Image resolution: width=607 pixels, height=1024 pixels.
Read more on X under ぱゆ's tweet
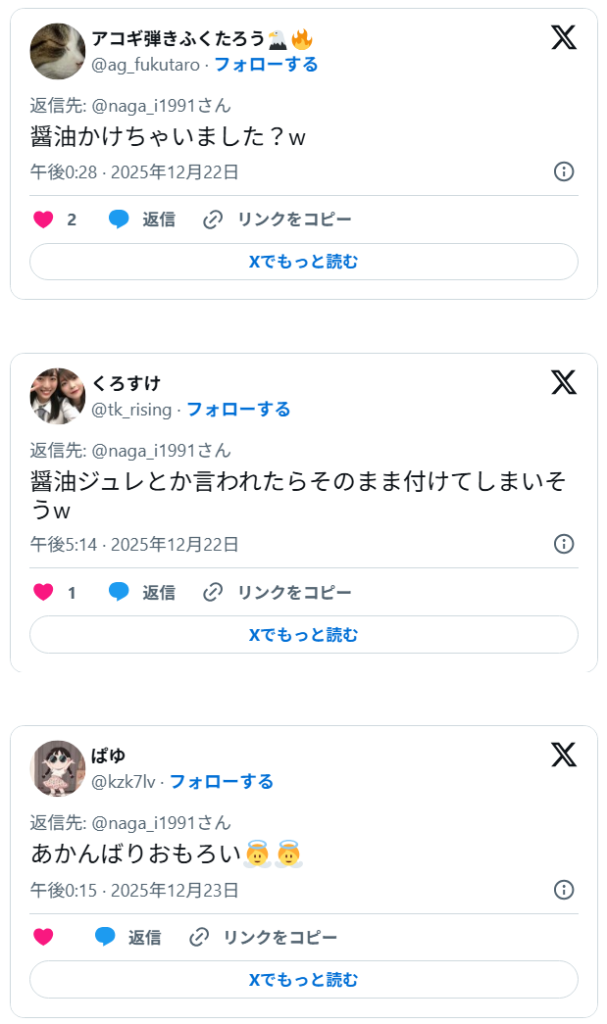pos(304,980)
